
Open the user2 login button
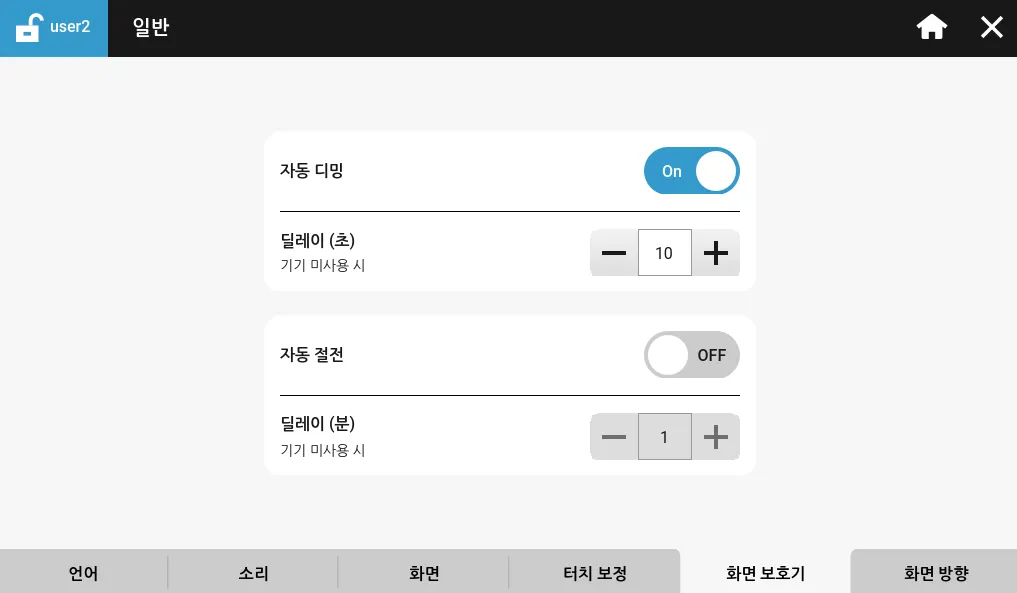click(54, 28)
